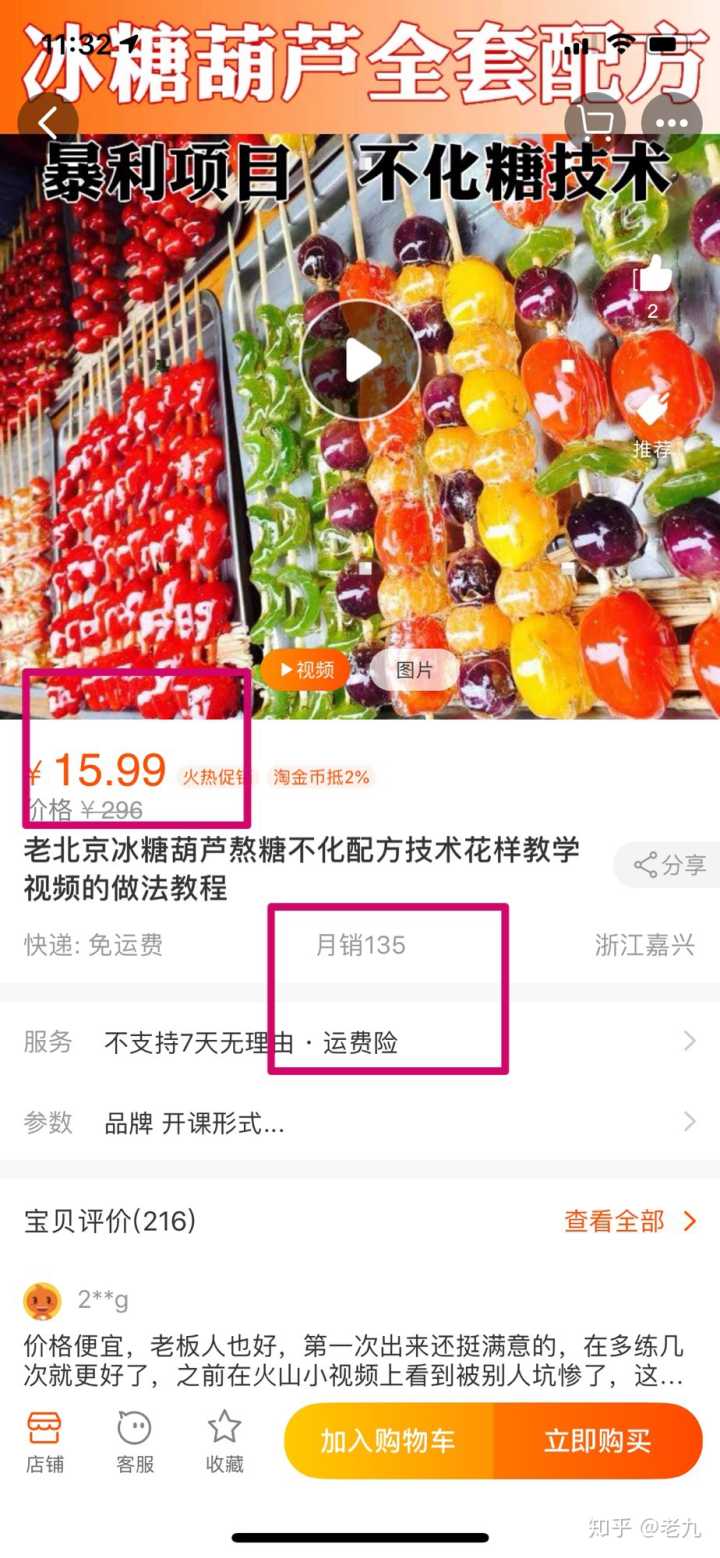Visit the seller's 店铺
The image size is (720, 1558).
tap(44, 1442)
